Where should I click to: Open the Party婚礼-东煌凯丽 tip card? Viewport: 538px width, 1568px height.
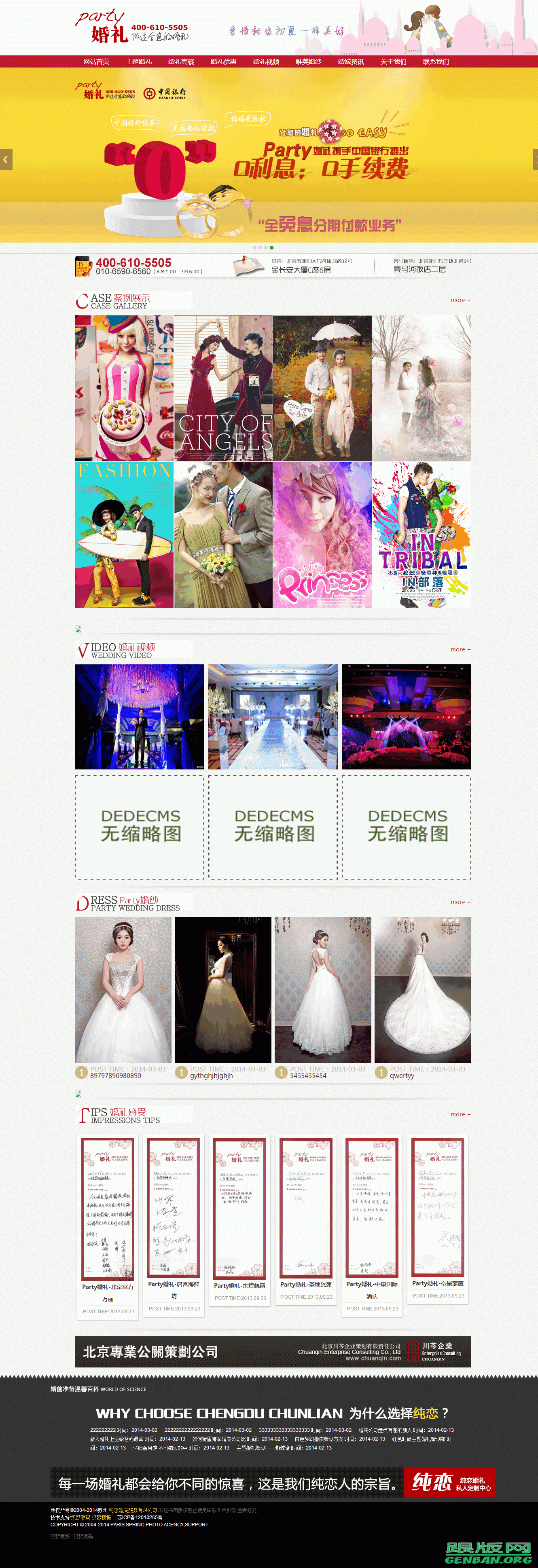pos(239,1285)
